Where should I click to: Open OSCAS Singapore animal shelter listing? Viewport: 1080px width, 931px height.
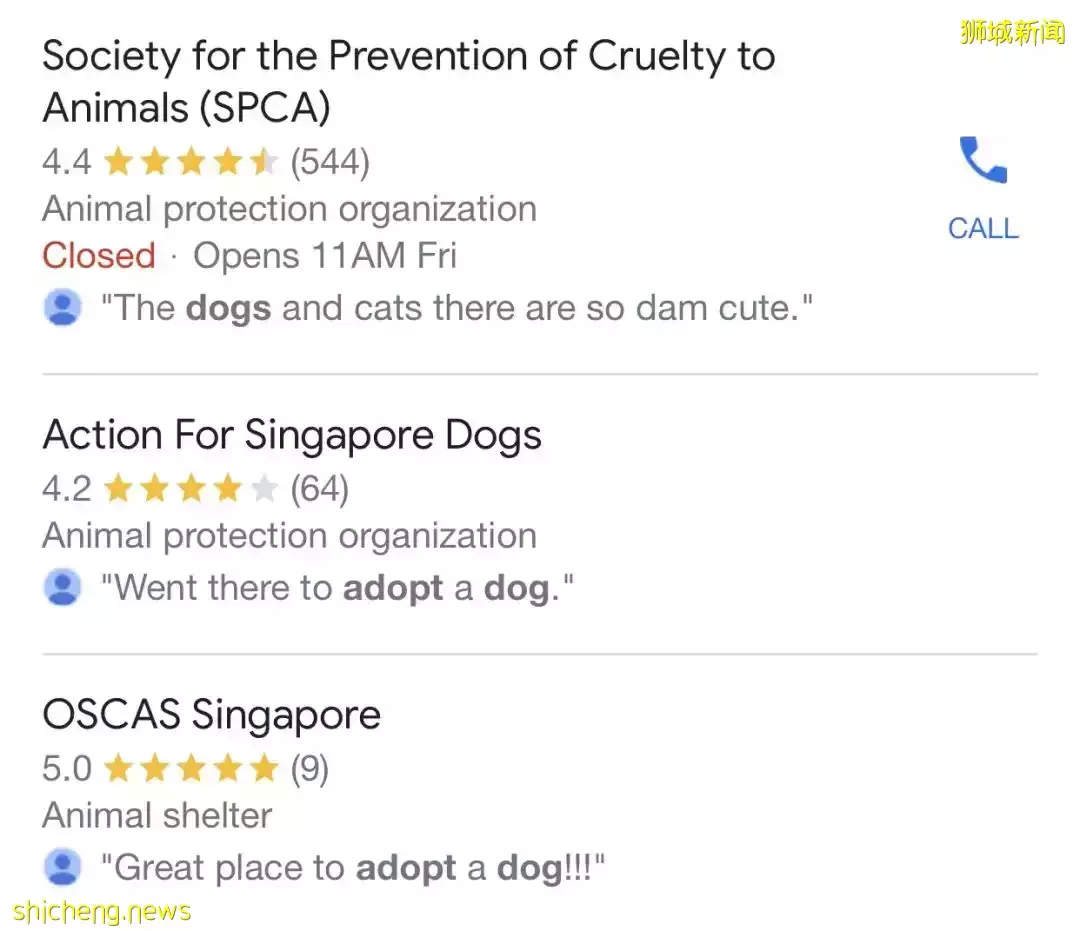point(212,716)
